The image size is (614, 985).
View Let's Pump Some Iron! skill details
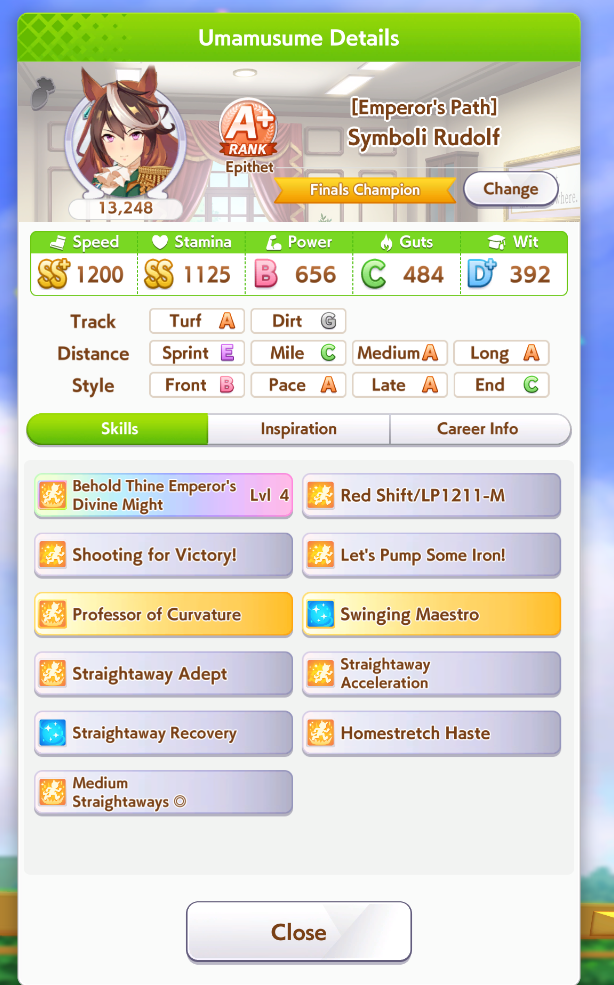tap(431, 555)
